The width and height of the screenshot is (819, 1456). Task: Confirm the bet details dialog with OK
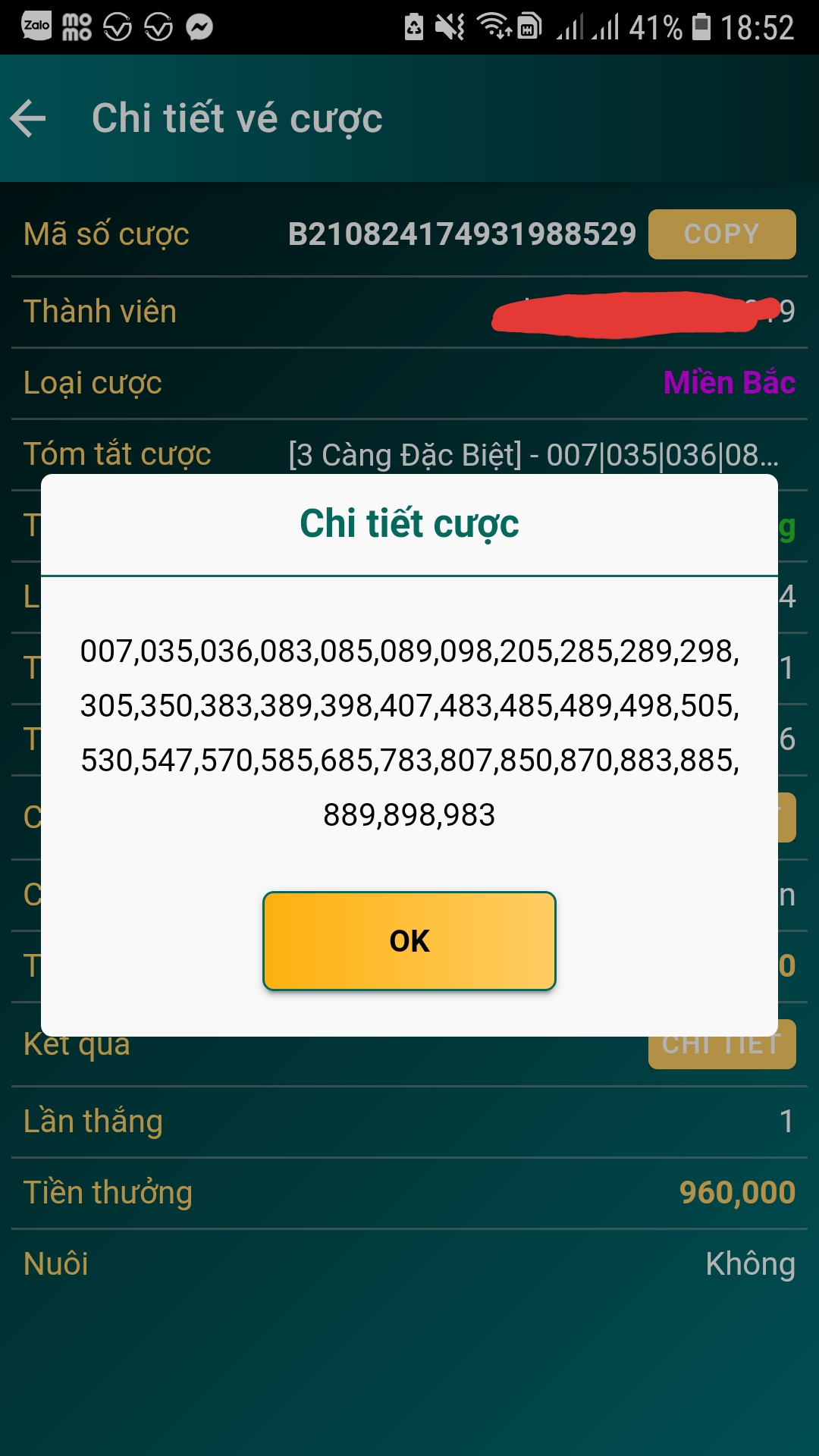pos(409,941)
